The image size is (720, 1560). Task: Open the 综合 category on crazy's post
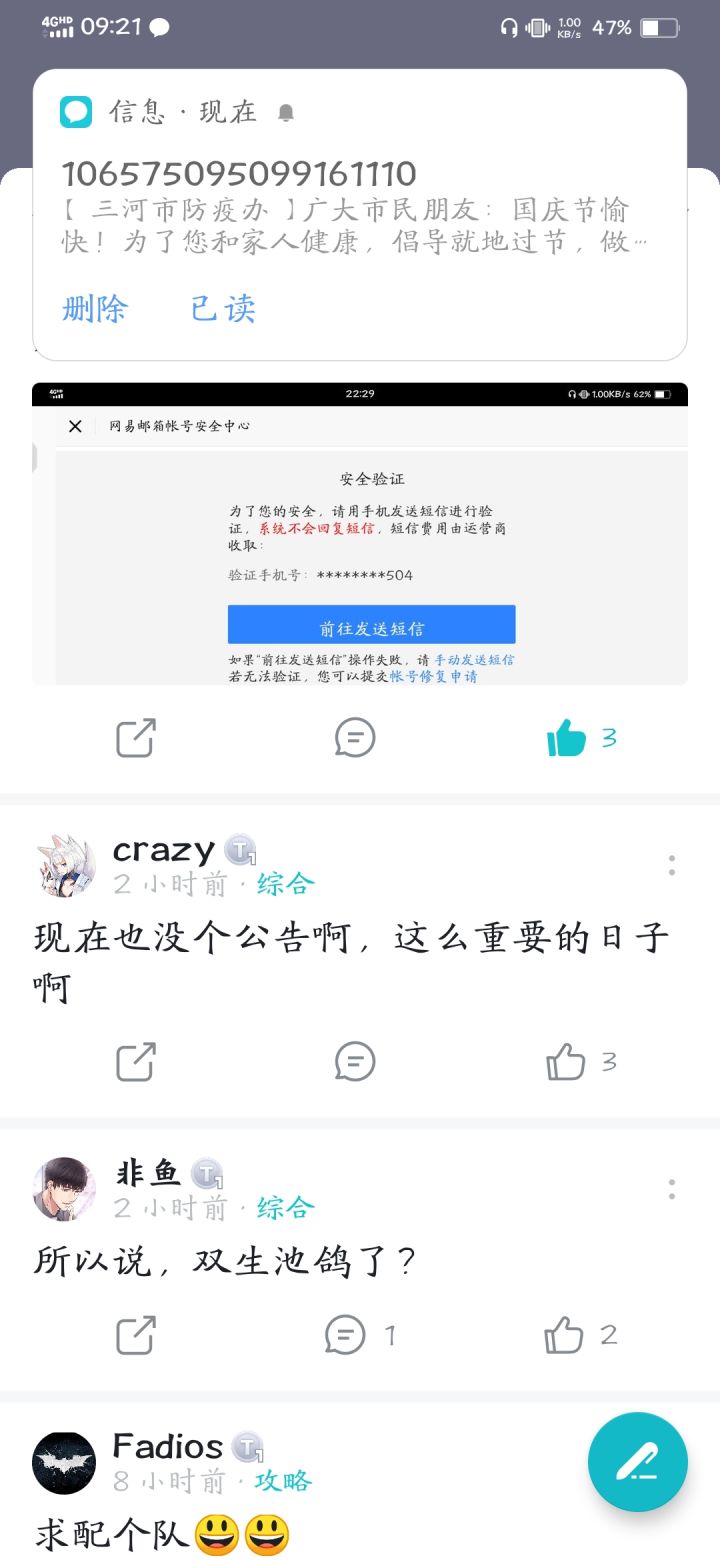pos(285,883)
